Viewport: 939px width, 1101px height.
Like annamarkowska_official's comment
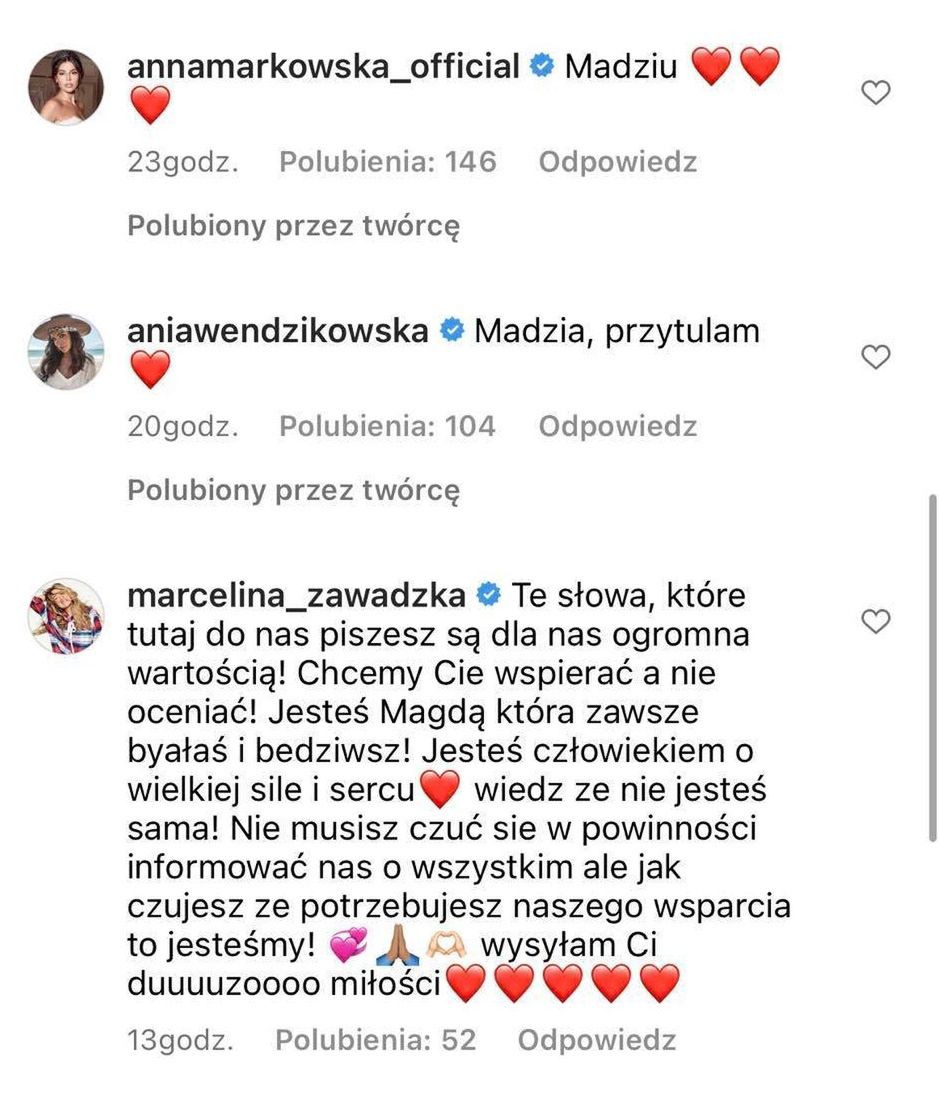[876, 93]
